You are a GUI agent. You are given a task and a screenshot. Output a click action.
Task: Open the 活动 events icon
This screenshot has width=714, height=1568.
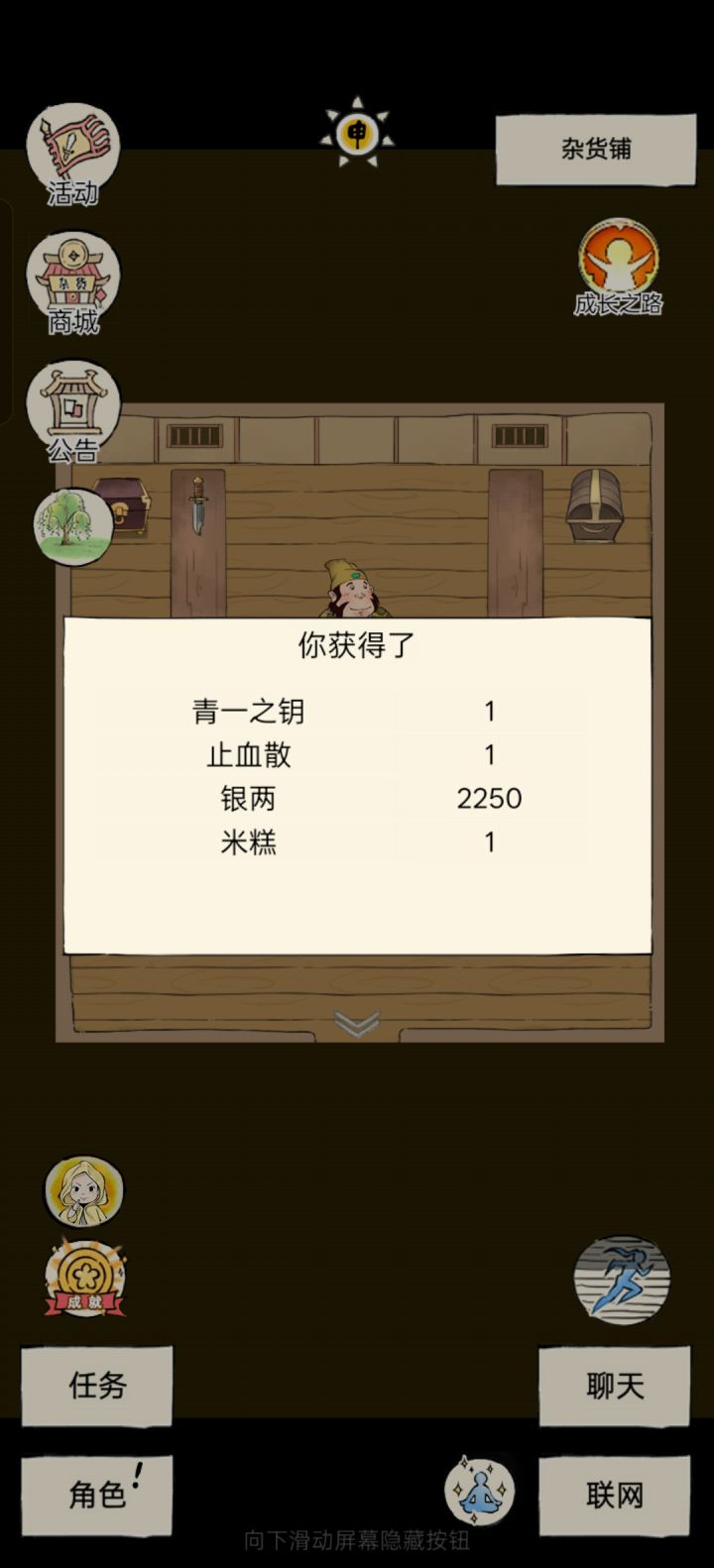(74, 149)
